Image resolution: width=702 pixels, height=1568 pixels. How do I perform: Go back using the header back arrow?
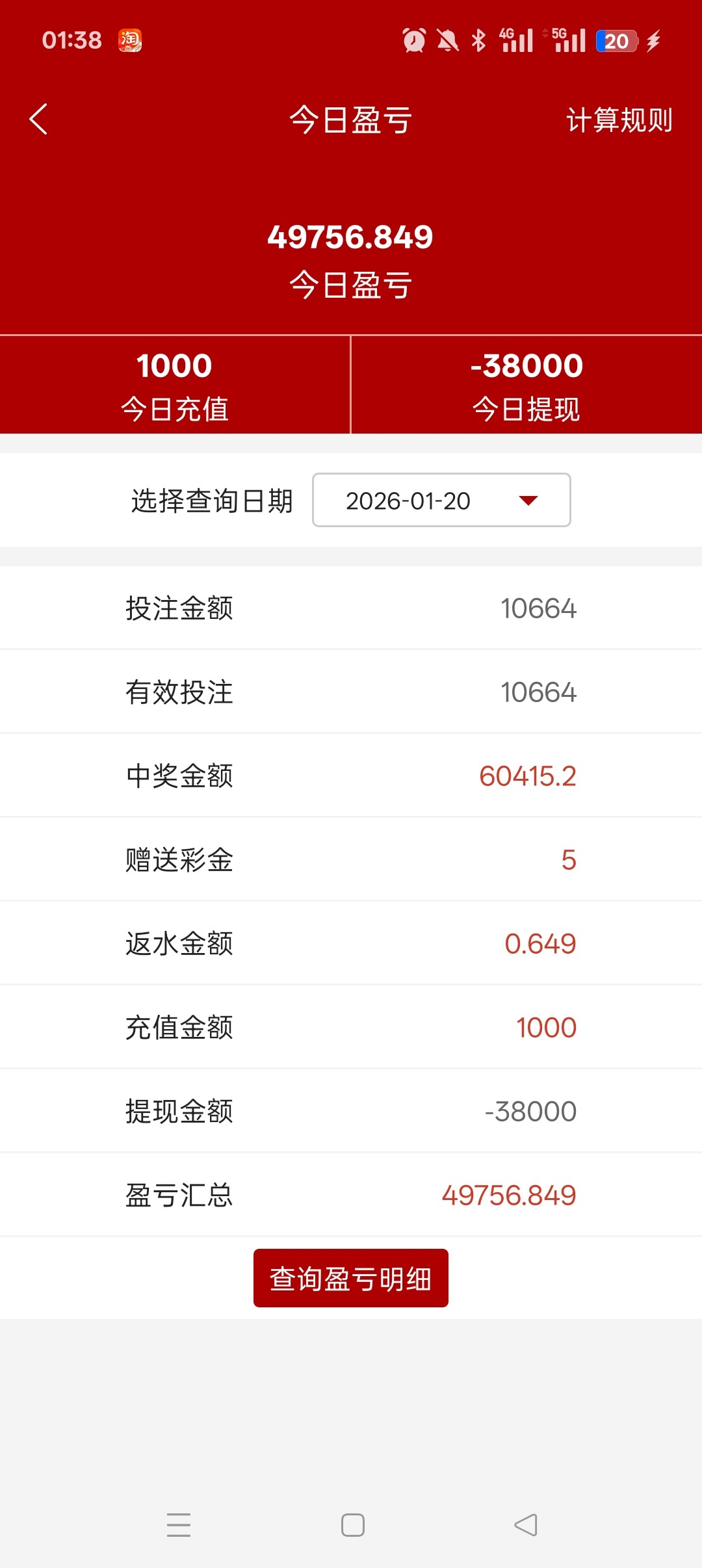[39, 120]
